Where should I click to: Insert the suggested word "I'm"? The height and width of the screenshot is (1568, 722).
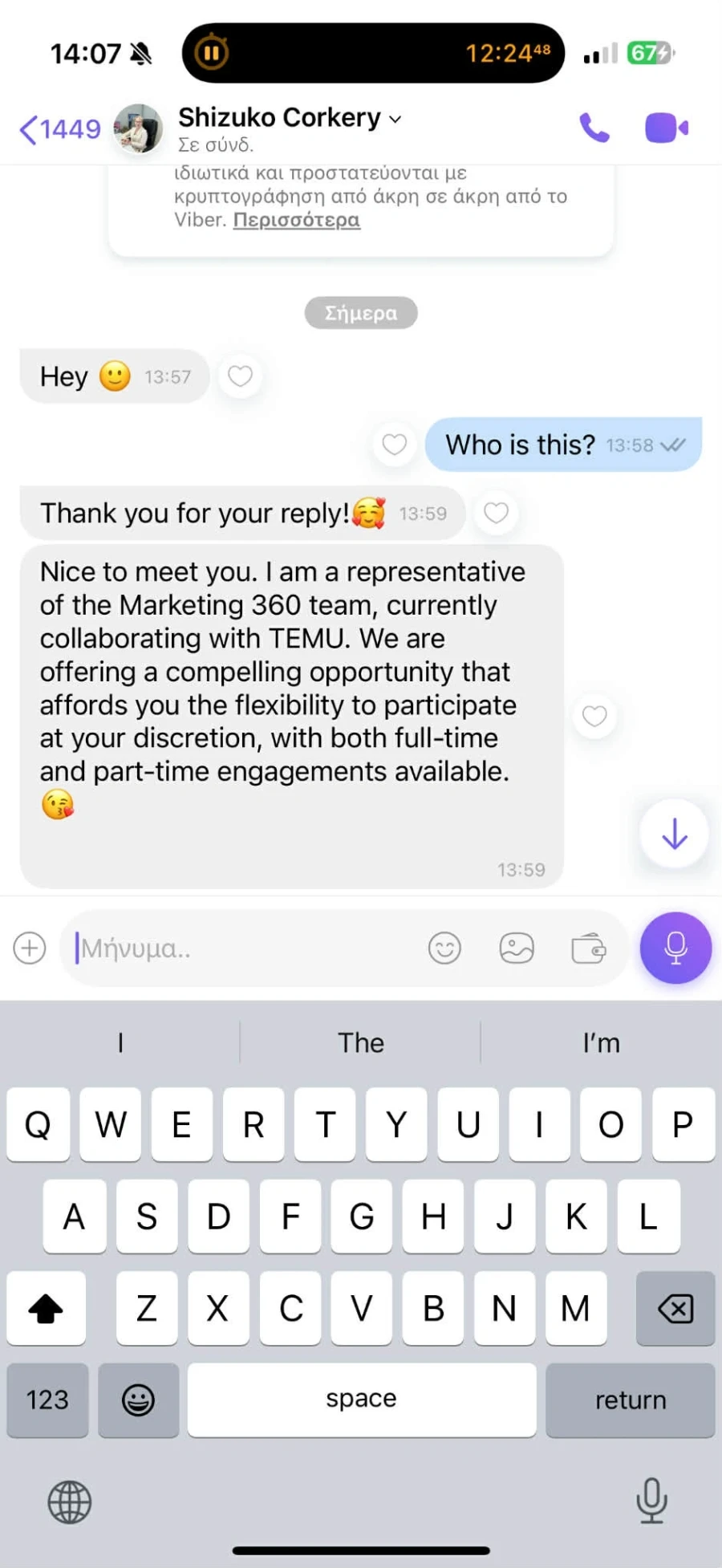tap(600, 1042)
